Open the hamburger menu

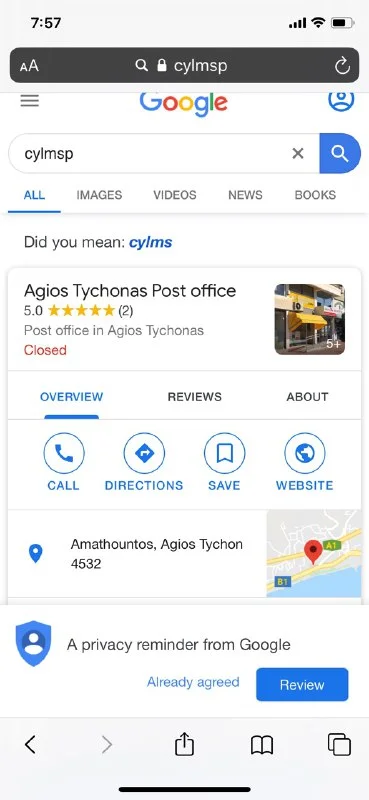[x=30, y=101]
